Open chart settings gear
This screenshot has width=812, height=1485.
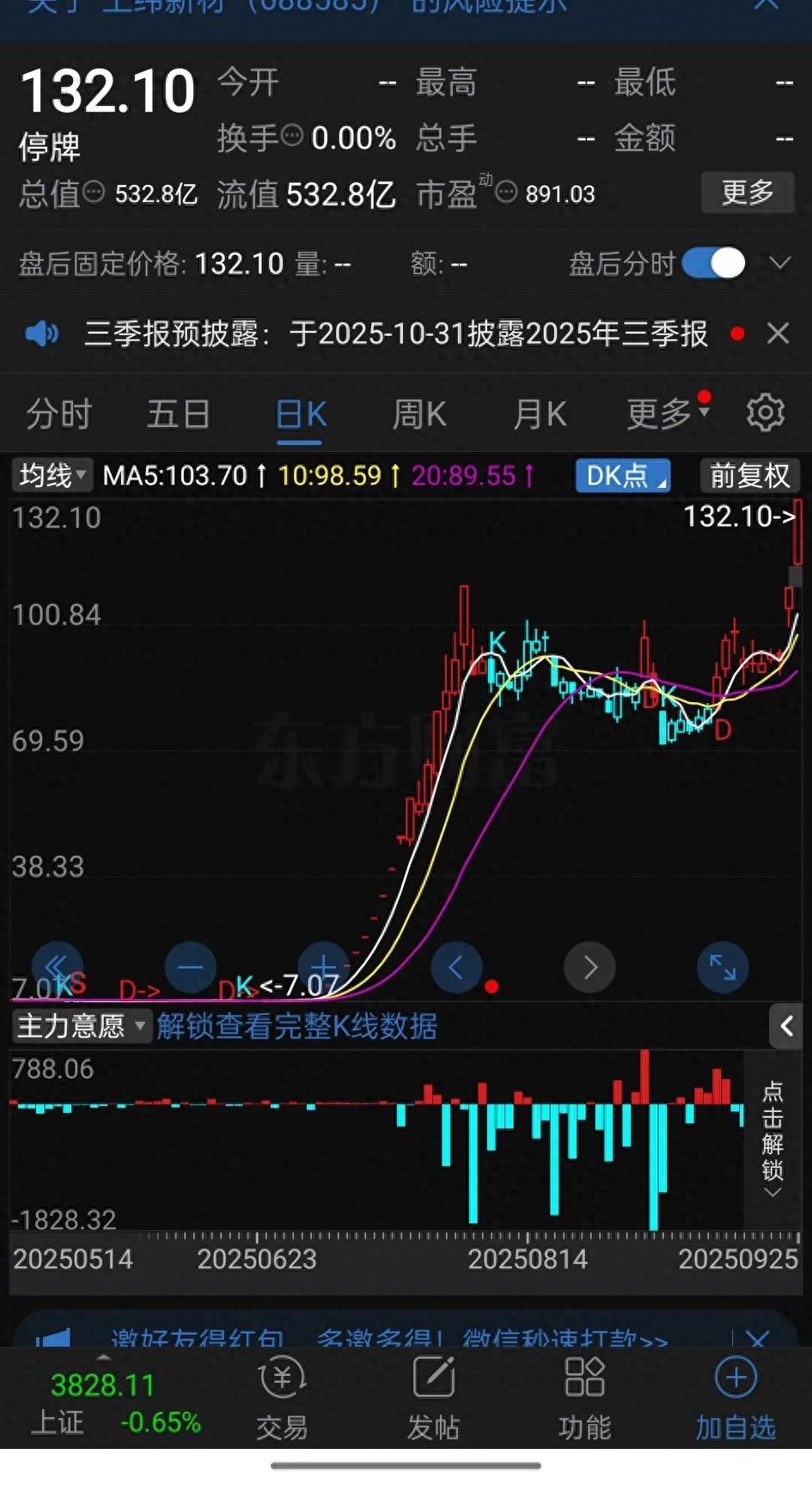[x=765, y=413]
